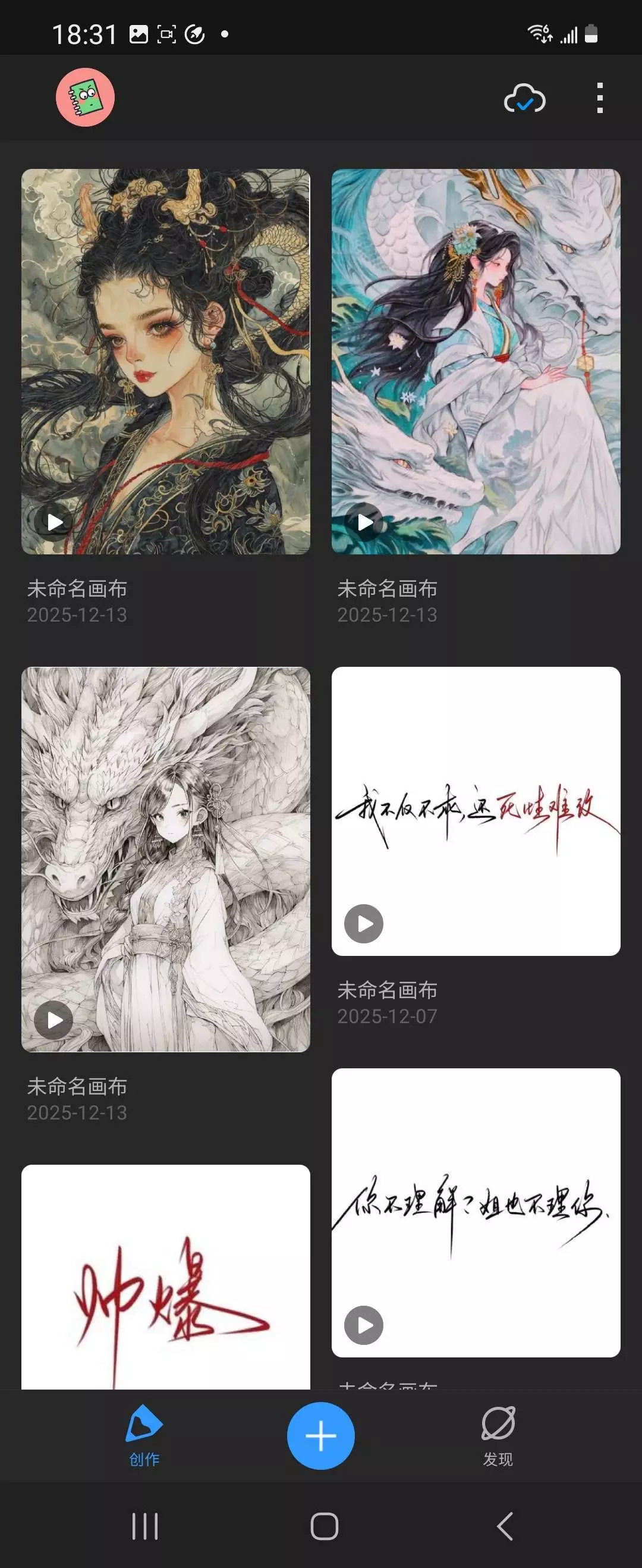Open the red 帅爆 calligraphy canvas
Screen dimensions: 642x1568
click(x=165, y=1278)
